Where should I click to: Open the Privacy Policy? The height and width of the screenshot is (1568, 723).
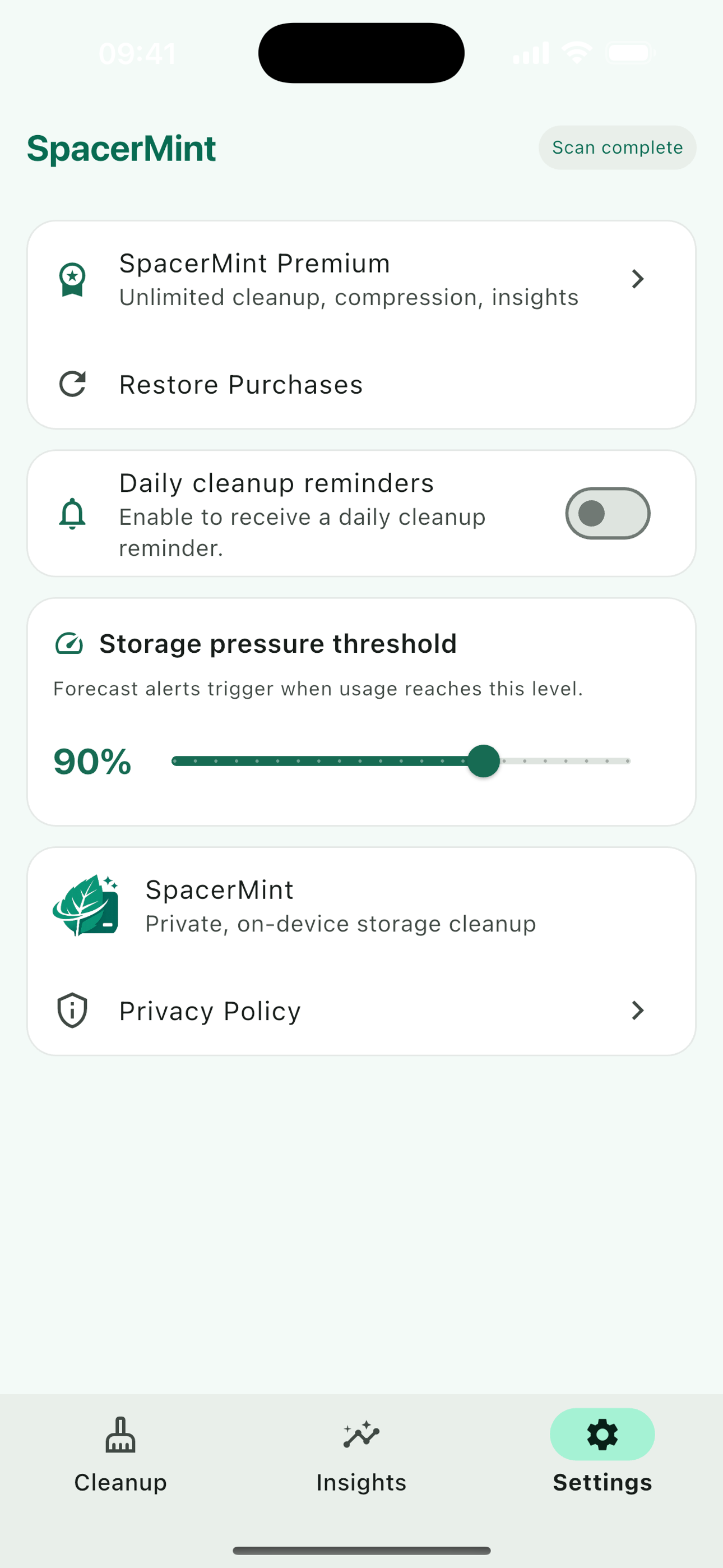click(x=361, y=1011)
